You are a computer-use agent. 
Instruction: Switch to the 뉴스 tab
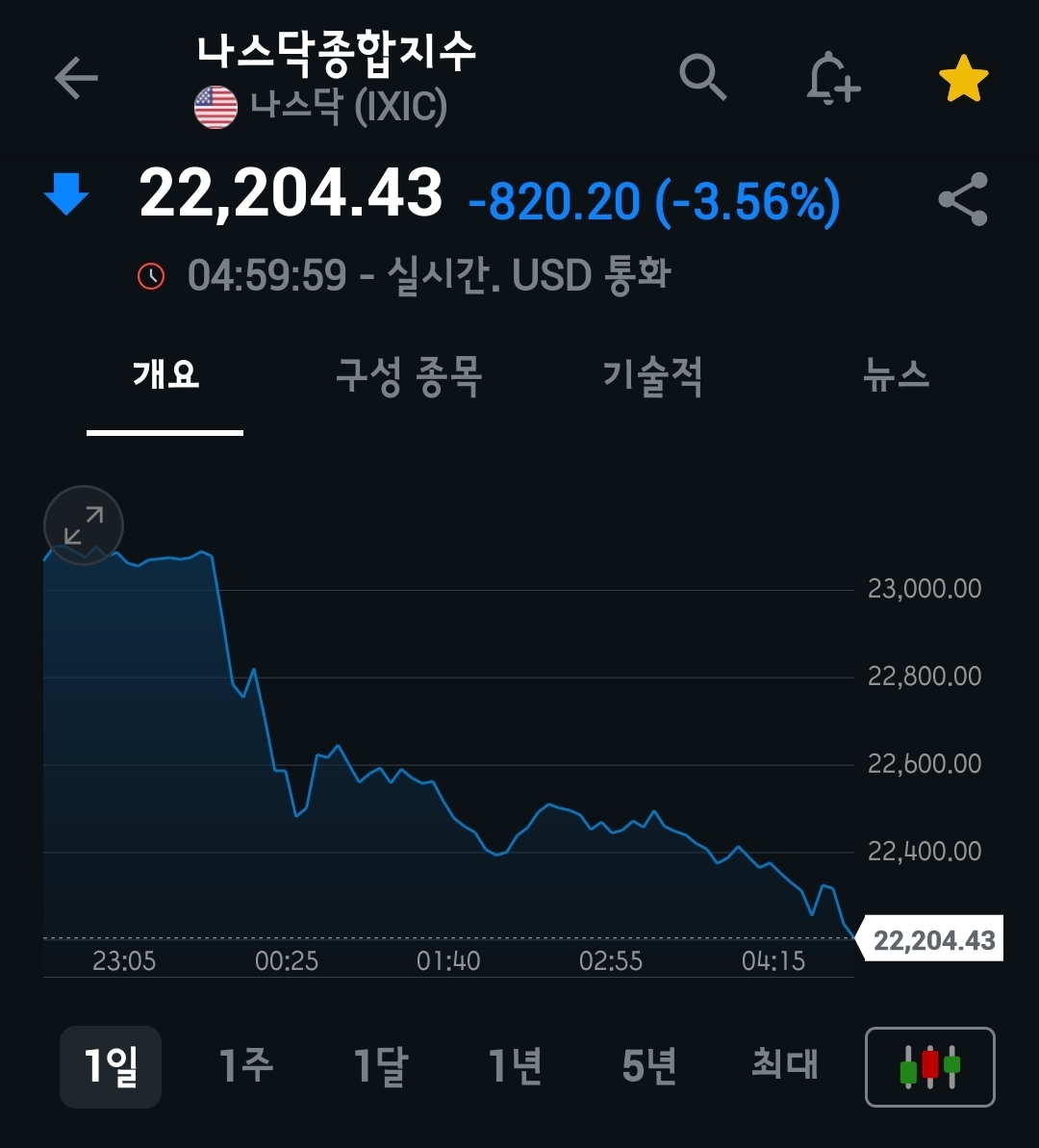(x=897, y=376)
